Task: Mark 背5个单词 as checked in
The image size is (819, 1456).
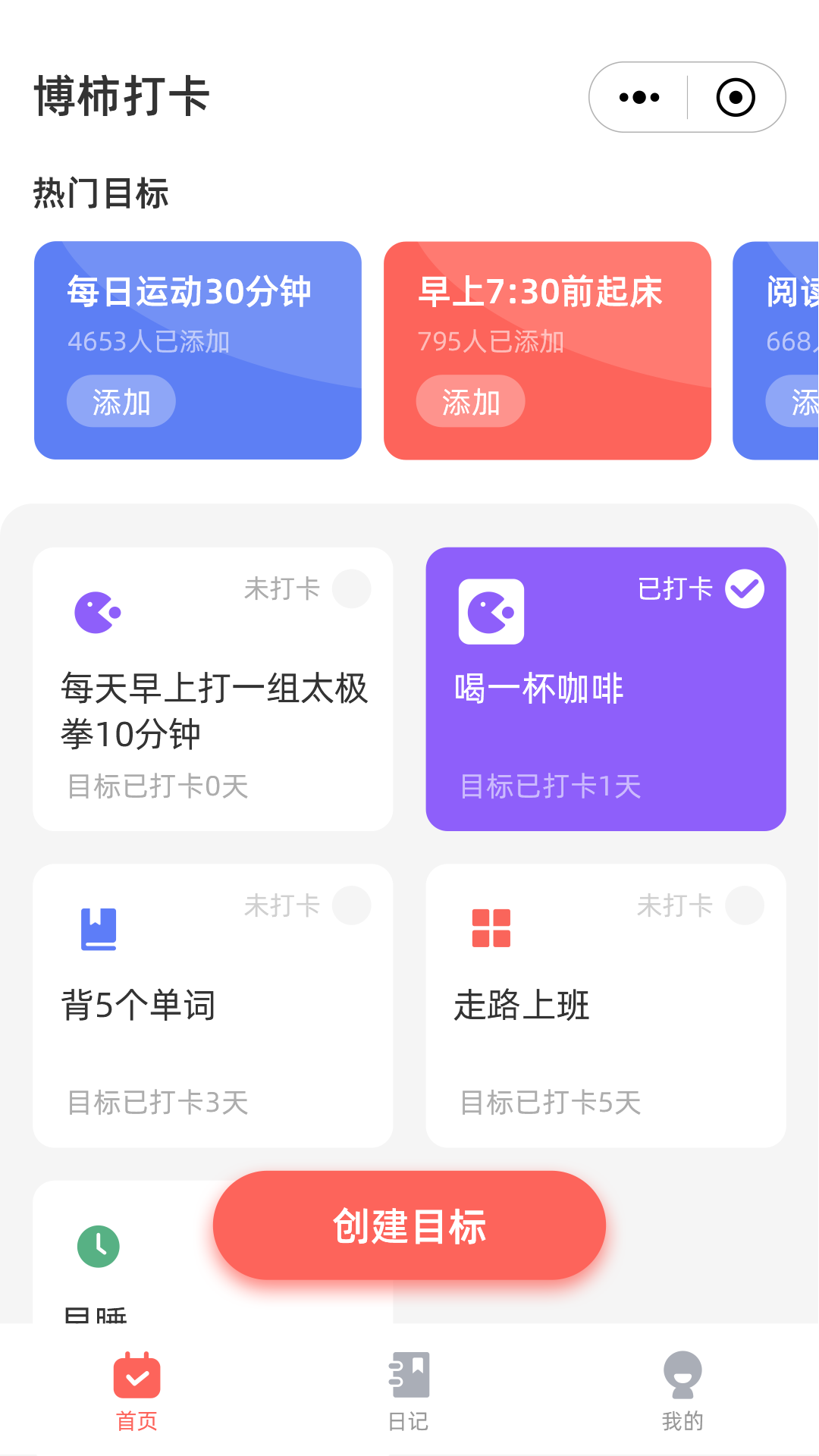Action: click(352, 905)
